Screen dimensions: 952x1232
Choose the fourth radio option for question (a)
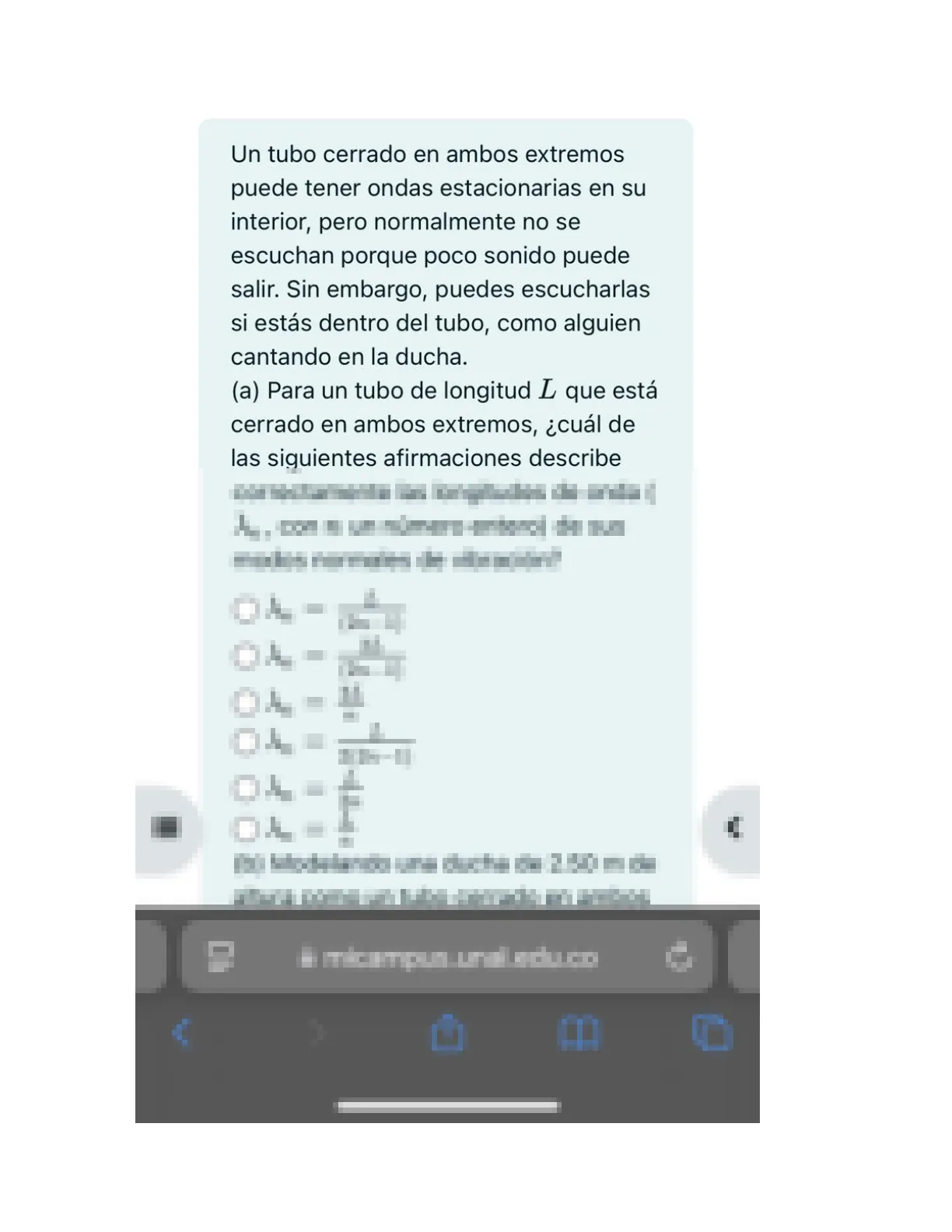tap(246, 742)
